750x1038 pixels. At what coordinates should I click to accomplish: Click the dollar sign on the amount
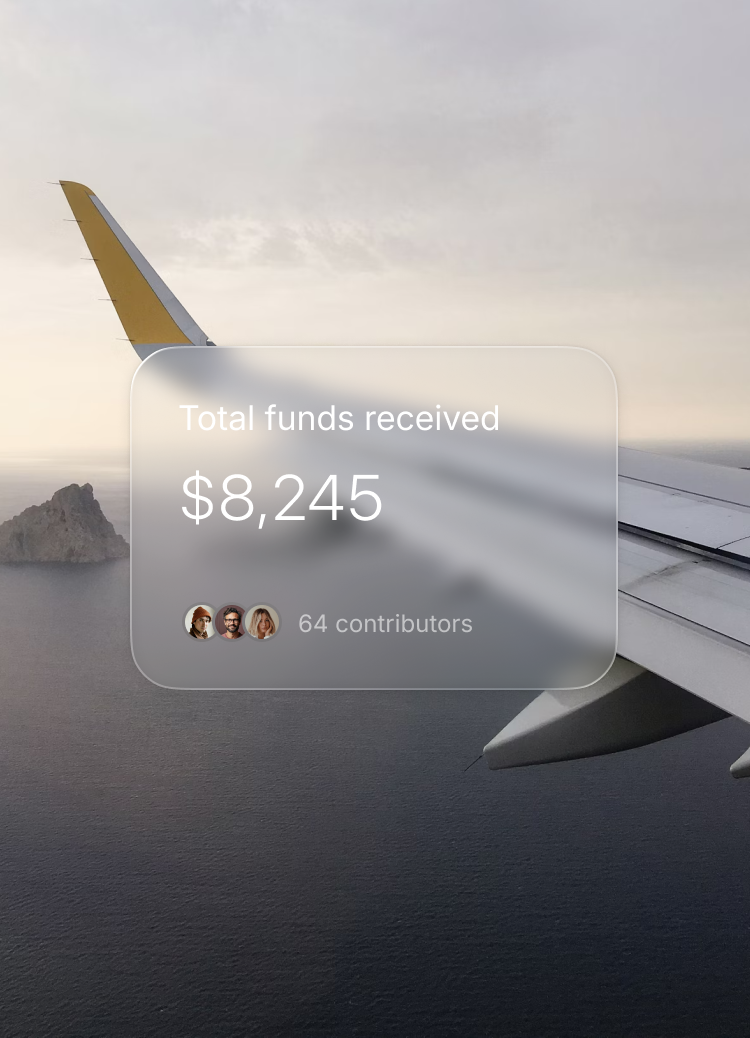[196, 497]
